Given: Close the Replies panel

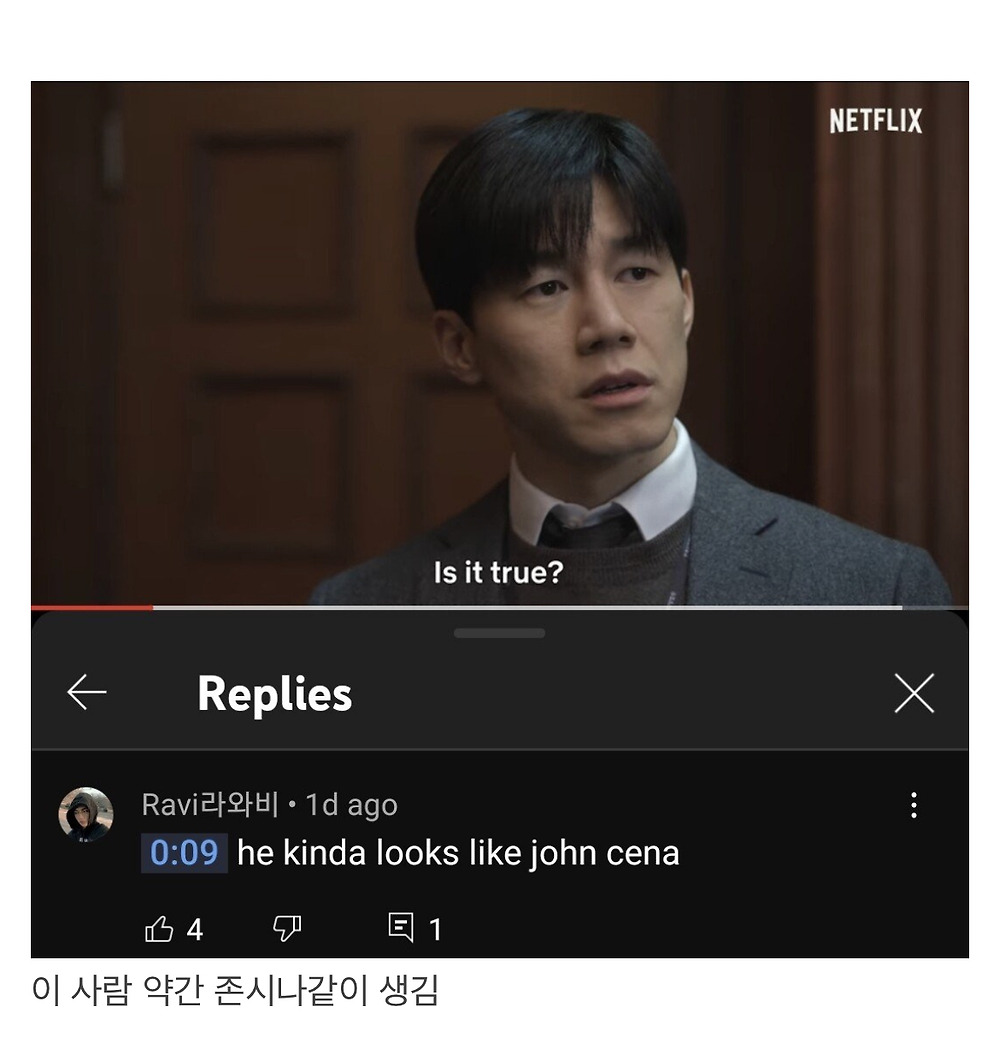Looking at the screenshot, I should point(913,693).
